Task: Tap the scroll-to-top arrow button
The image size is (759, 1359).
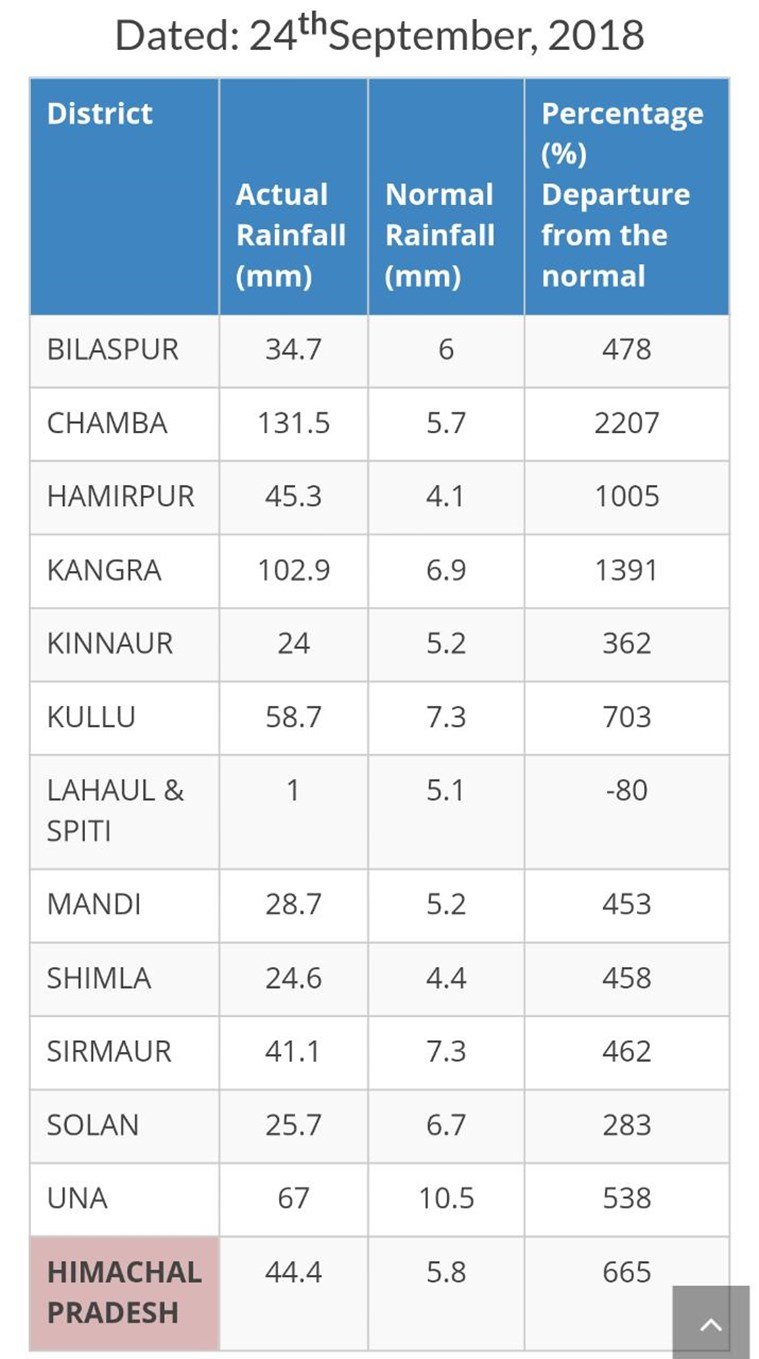Action: pos(710,1324)
